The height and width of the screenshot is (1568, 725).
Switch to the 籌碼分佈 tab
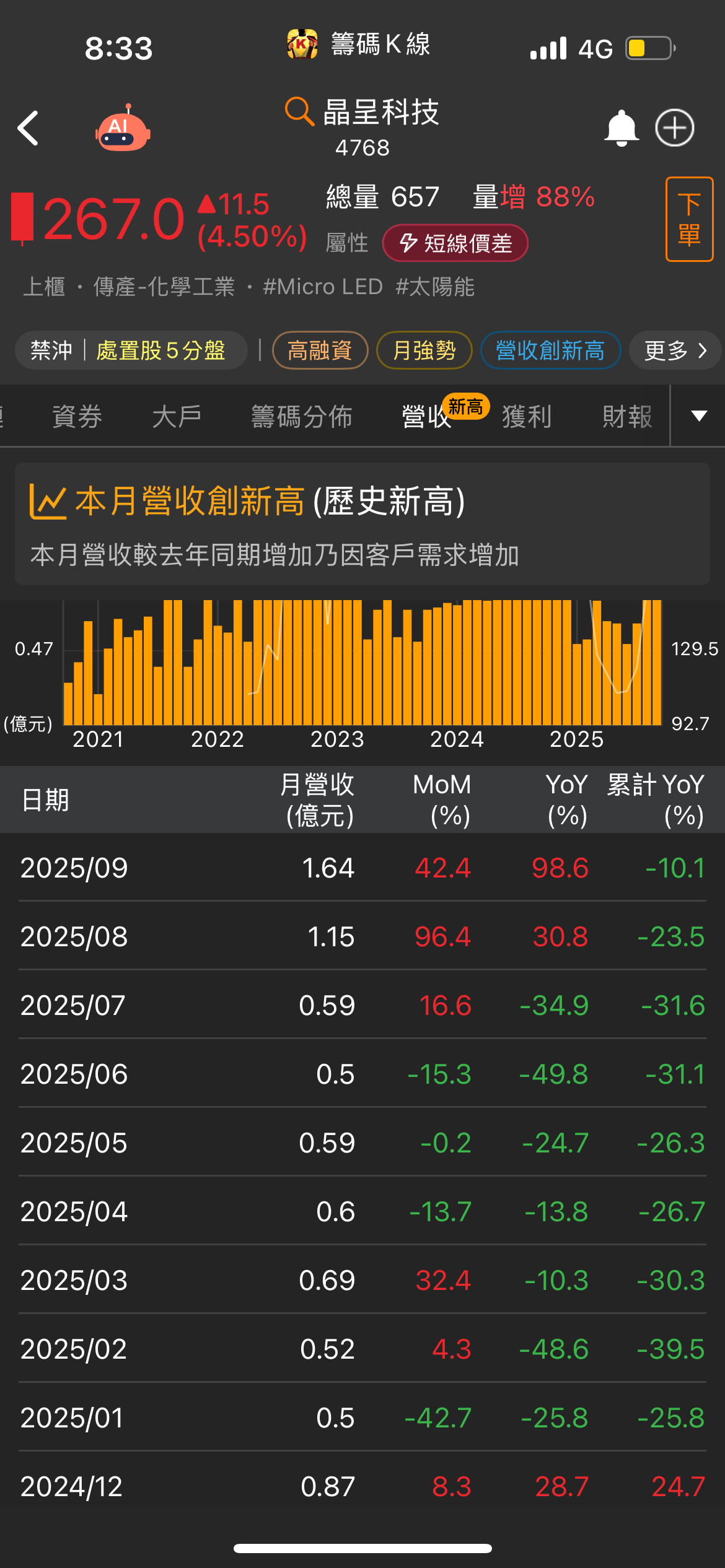click(302, 416)
